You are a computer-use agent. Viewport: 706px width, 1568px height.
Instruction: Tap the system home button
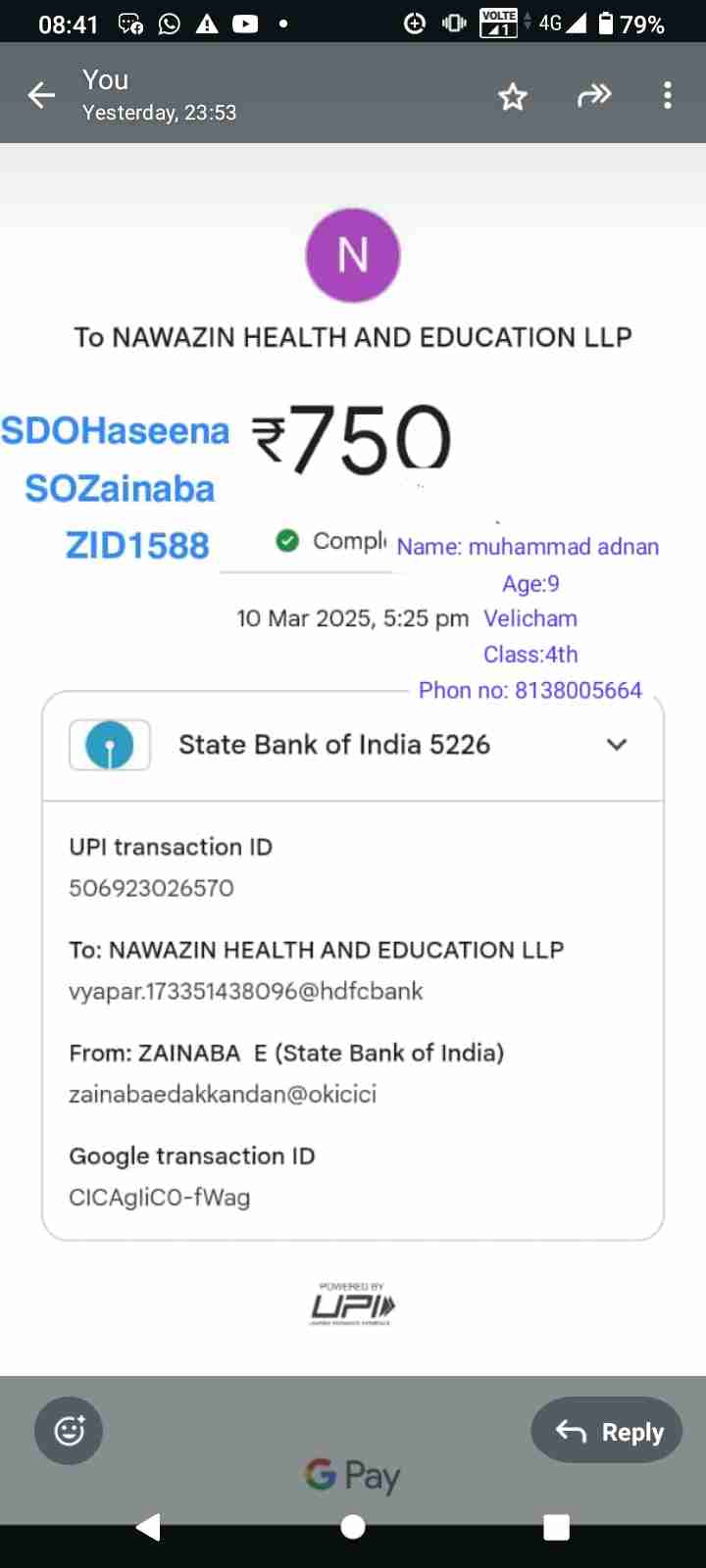point(353,1526)
